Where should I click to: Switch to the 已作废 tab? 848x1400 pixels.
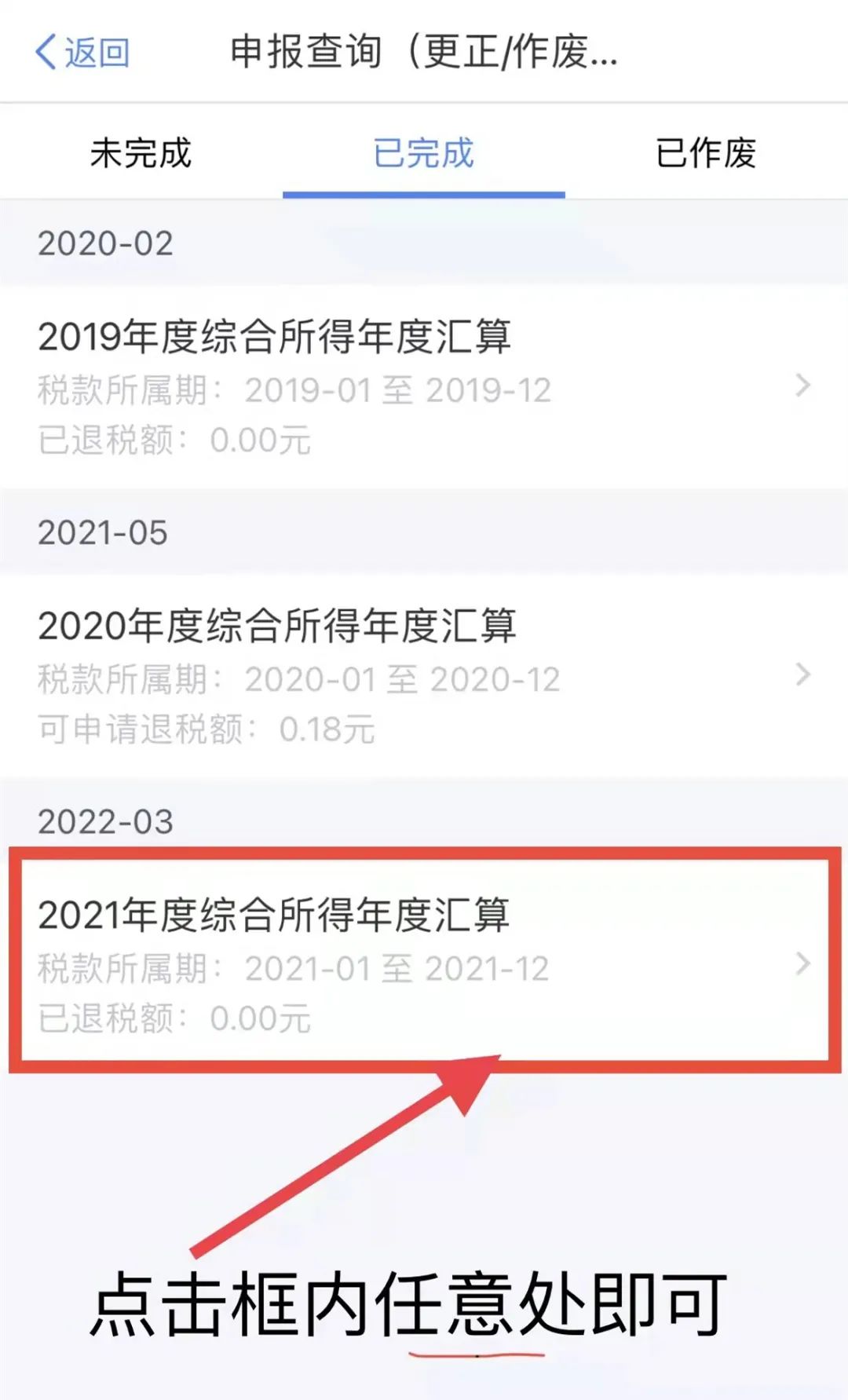(707, 152)
